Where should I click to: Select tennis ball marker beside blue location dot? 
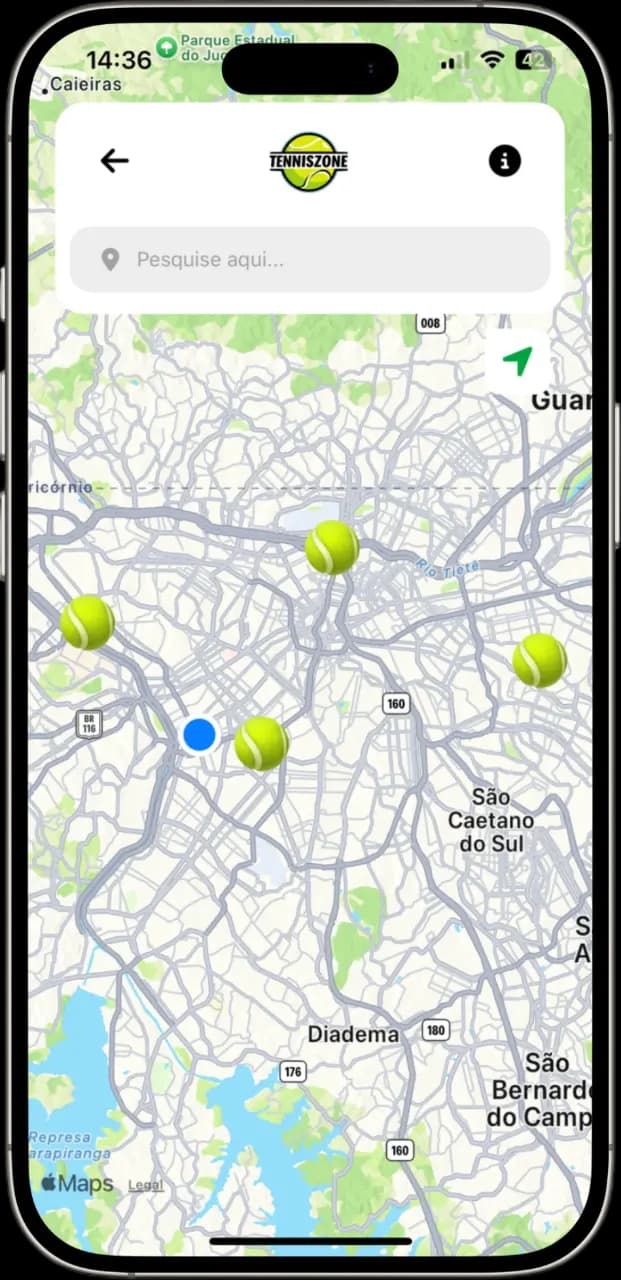pos(261,743)
